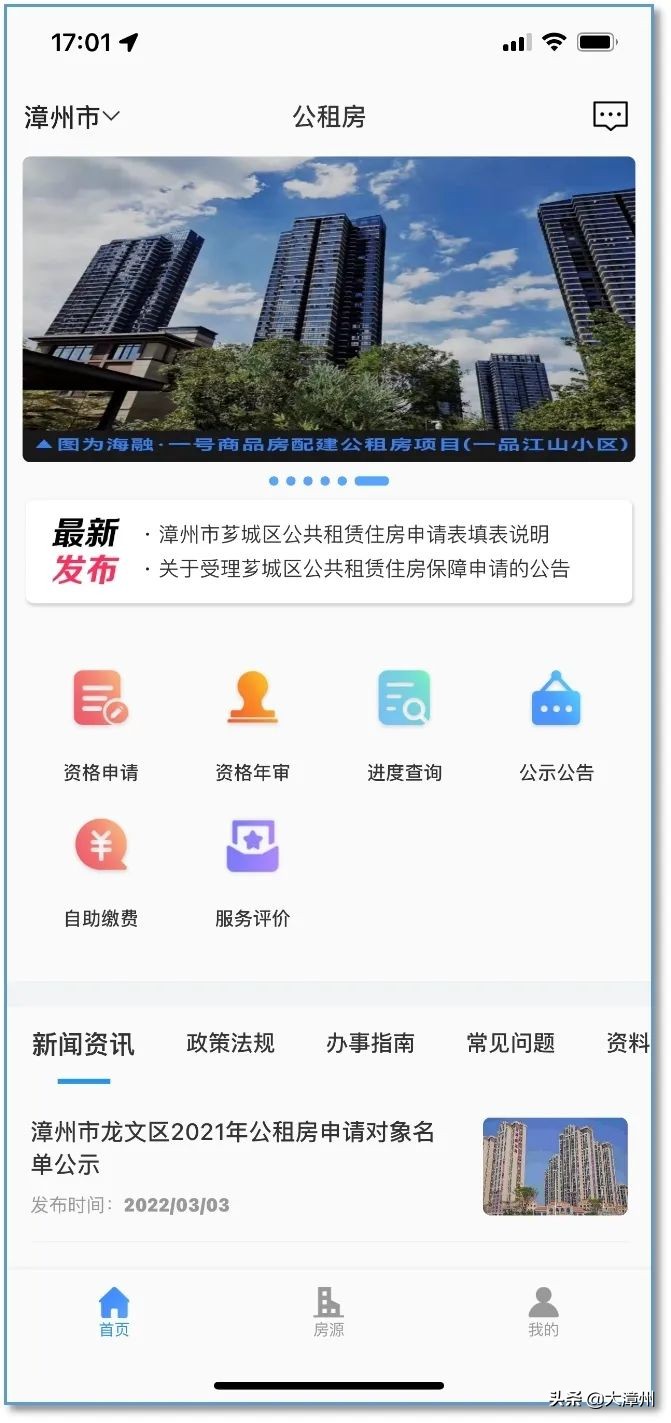671x1423 pixels.
Task: Open the 我的 tab
Action: pos(543,1312)
